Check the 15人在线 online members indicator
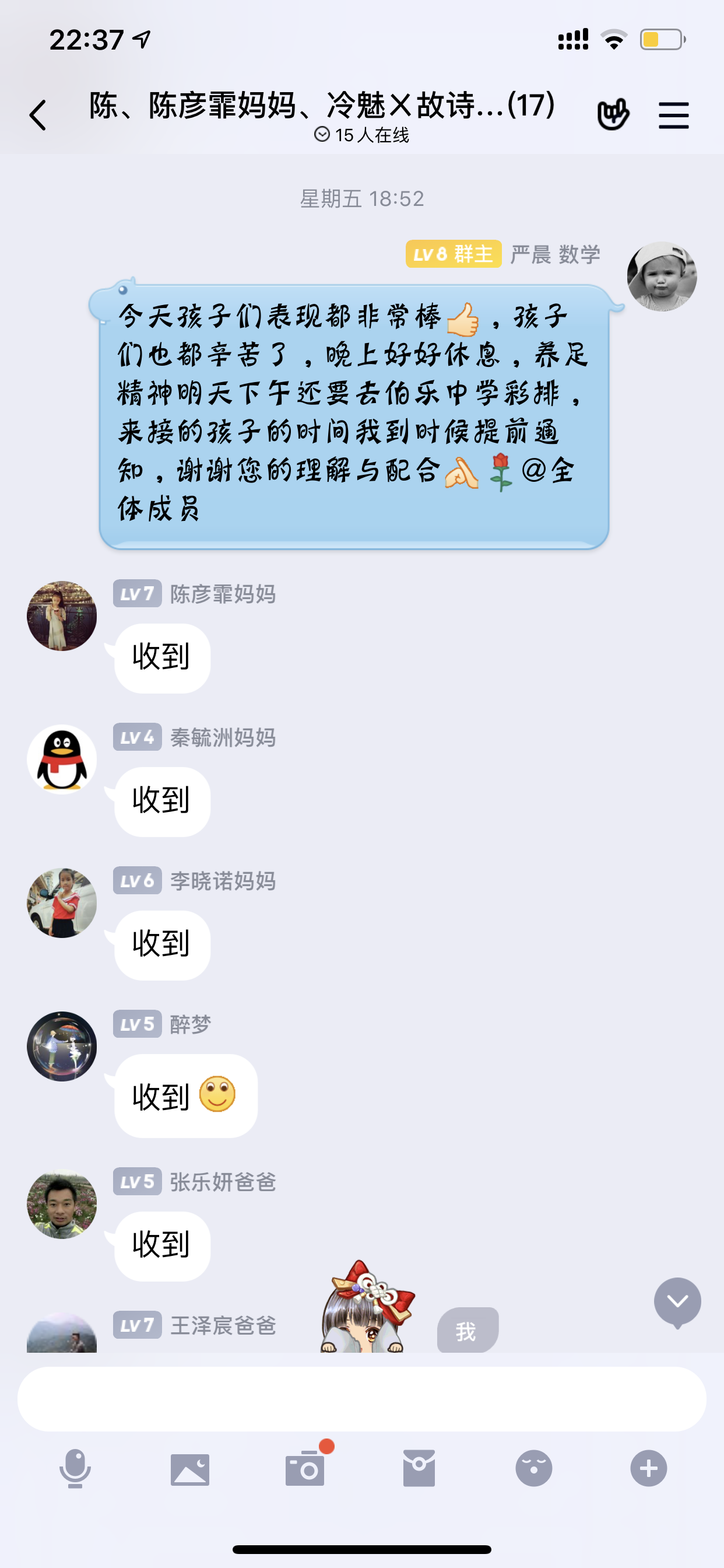Viewport: 724px width, 1568px height. pyautogui.click(x=361, y=135)
